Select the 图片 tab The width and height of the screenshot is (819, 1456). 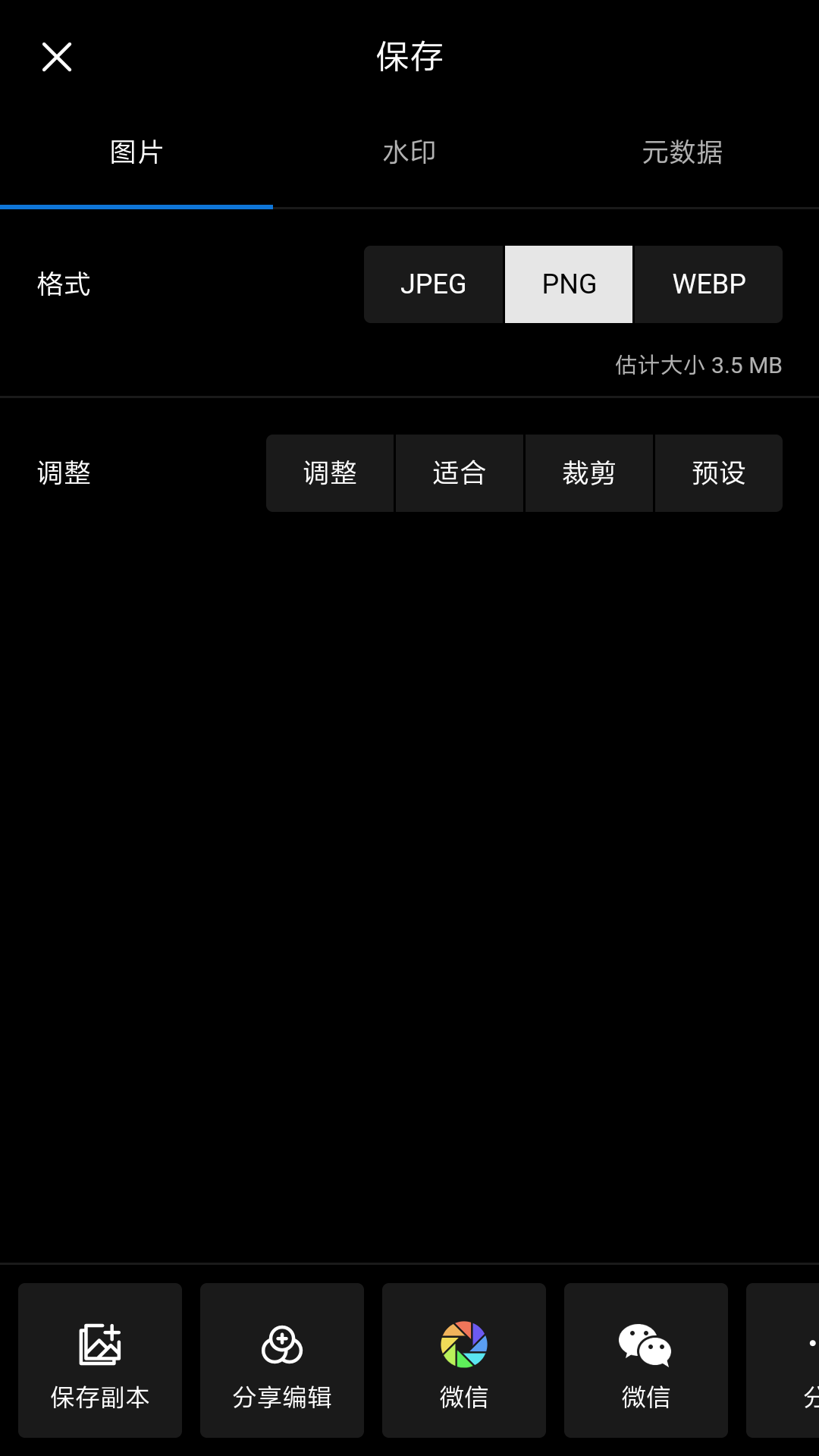[x=136, y=152]
